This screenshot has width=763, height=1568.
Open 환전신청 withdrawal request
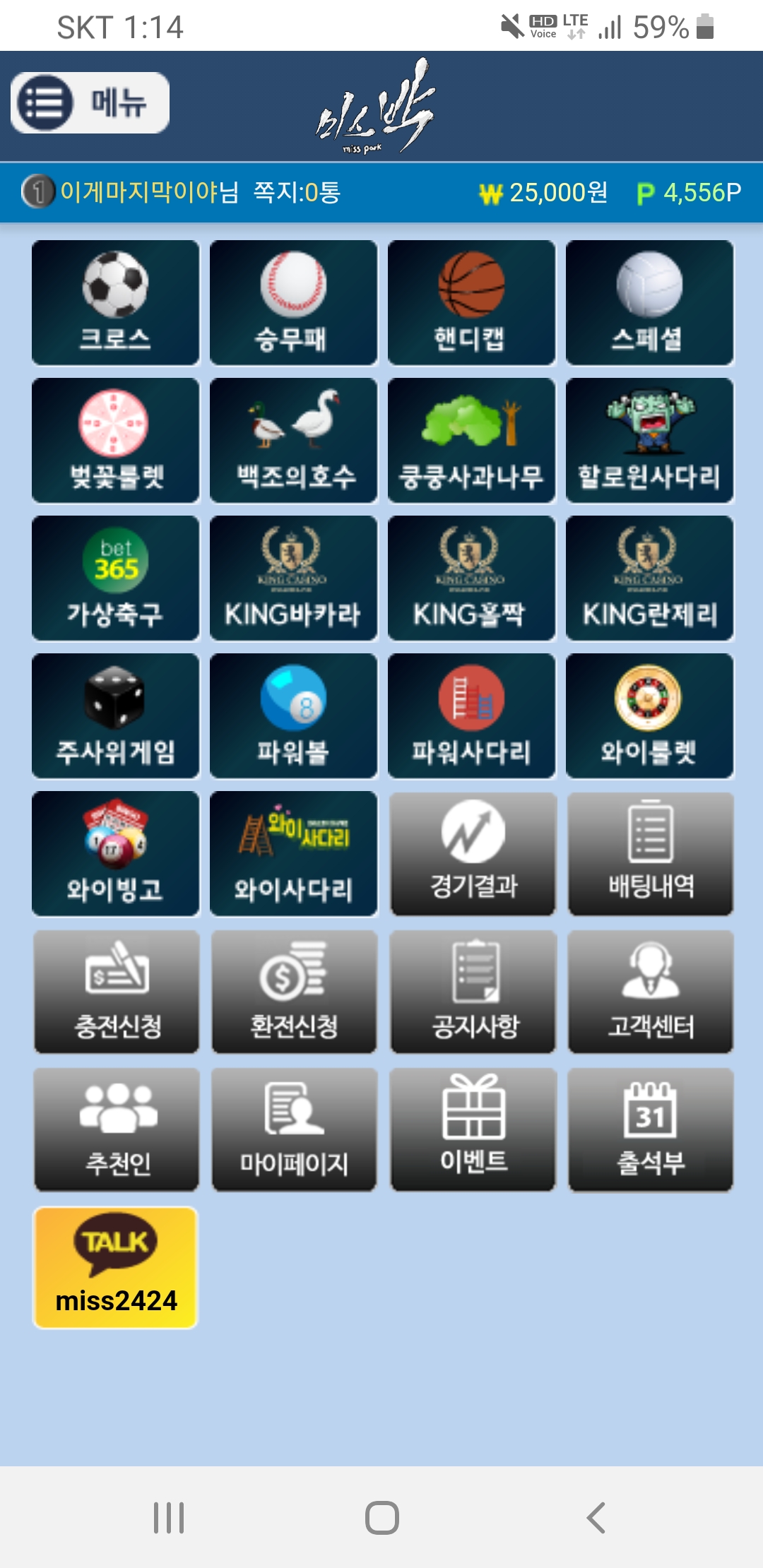coord(295,992)
